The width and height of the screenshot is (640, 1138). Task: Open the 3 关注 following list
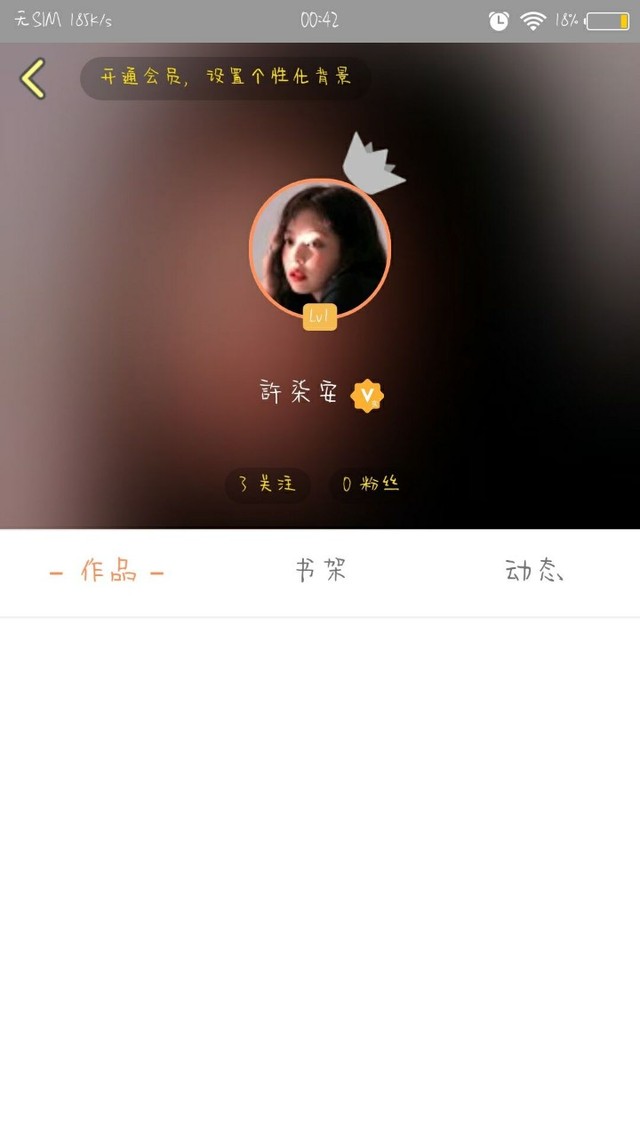pyautogui.click(x=267, y=484)
